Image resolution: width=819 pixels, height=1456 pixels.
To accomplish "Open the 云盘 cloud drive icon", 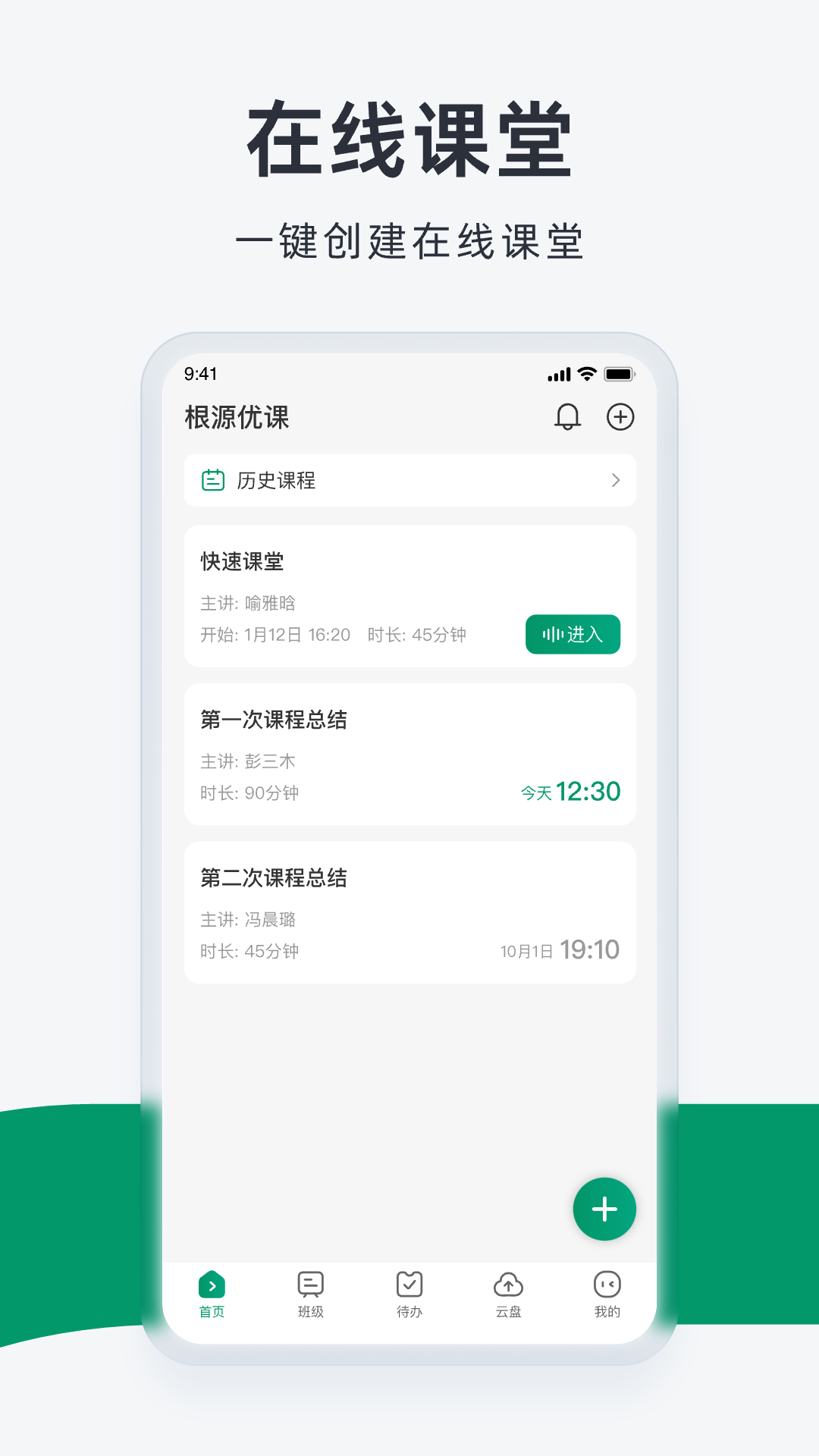I will click(x=507, y=1285).
